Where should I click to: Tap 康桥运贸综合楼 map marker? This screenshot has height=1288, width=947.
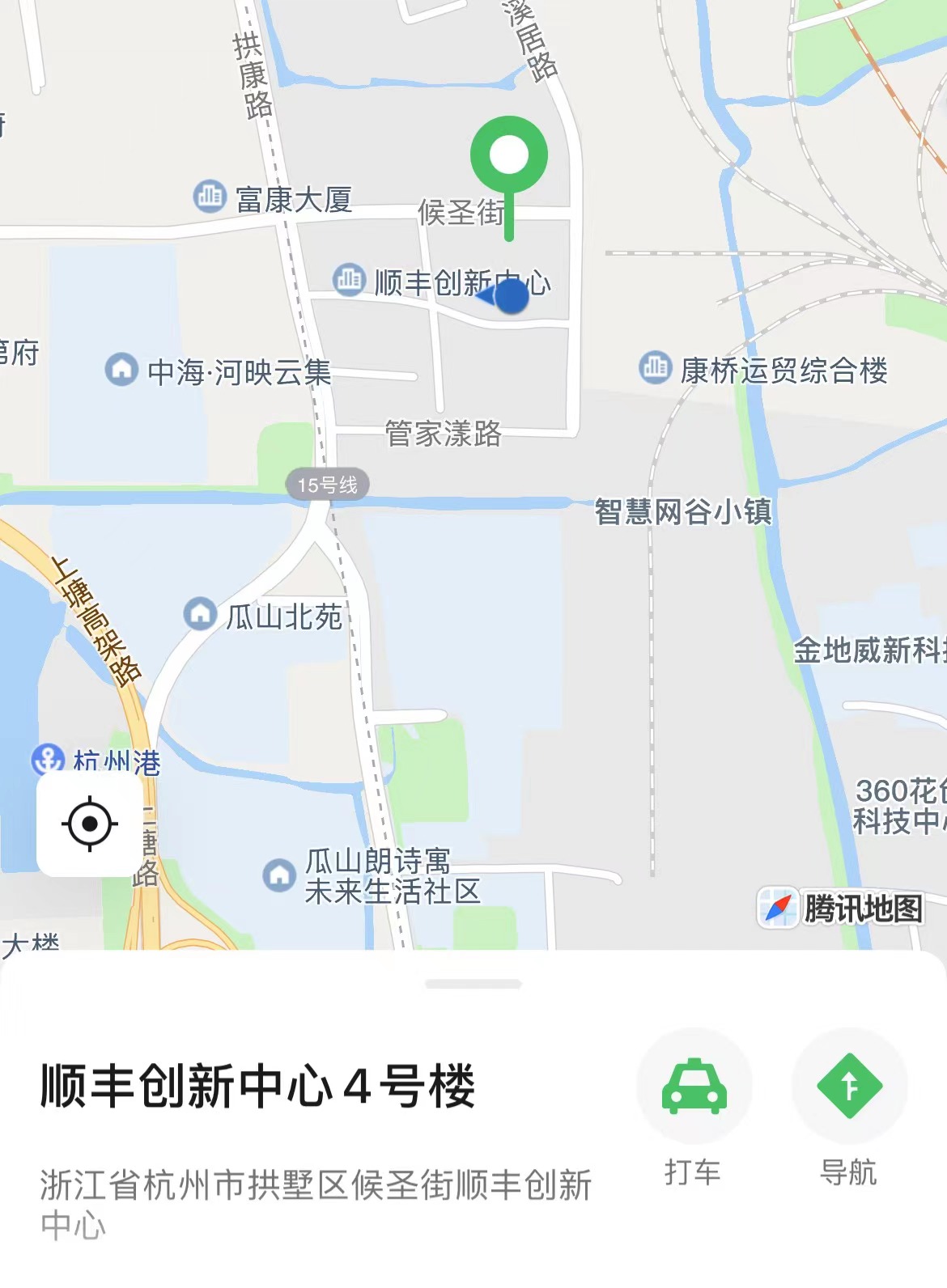click(x=655, y=368)
